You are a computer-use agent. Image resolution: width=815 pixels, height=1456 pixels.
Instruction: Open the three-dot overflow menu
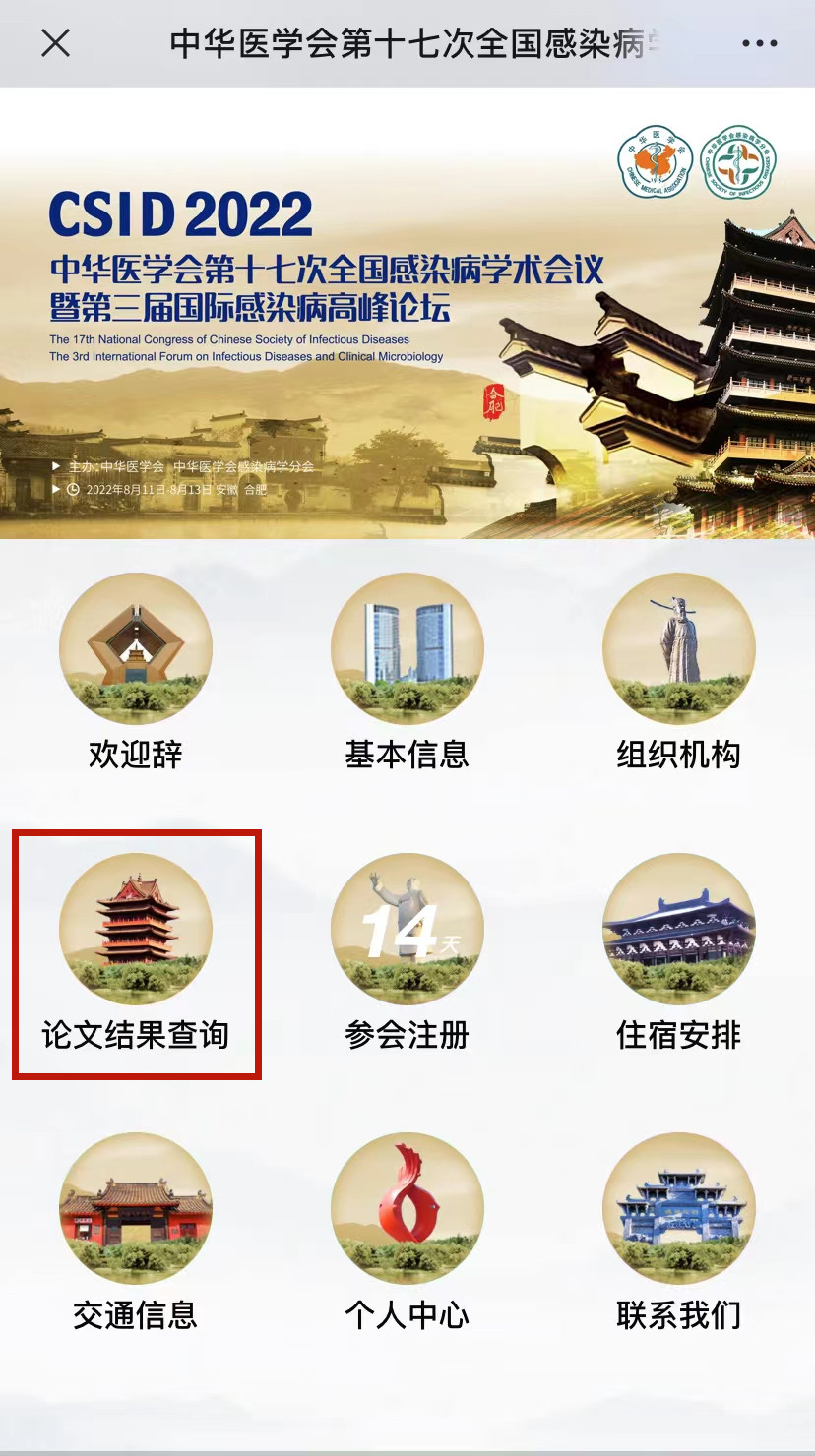coord(759,43)
